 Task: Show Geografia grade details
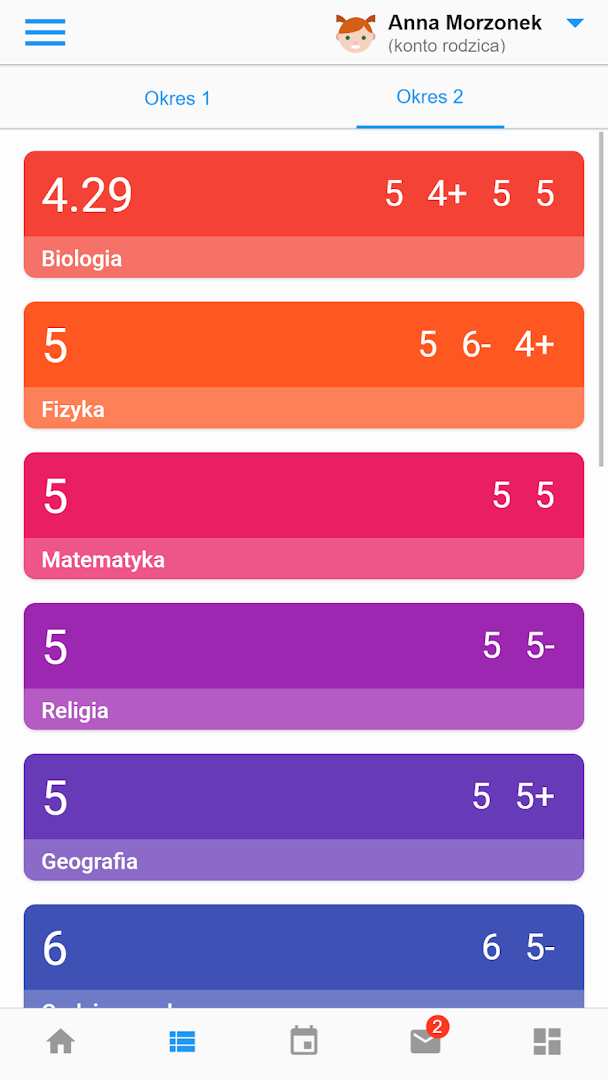point(303,817)
